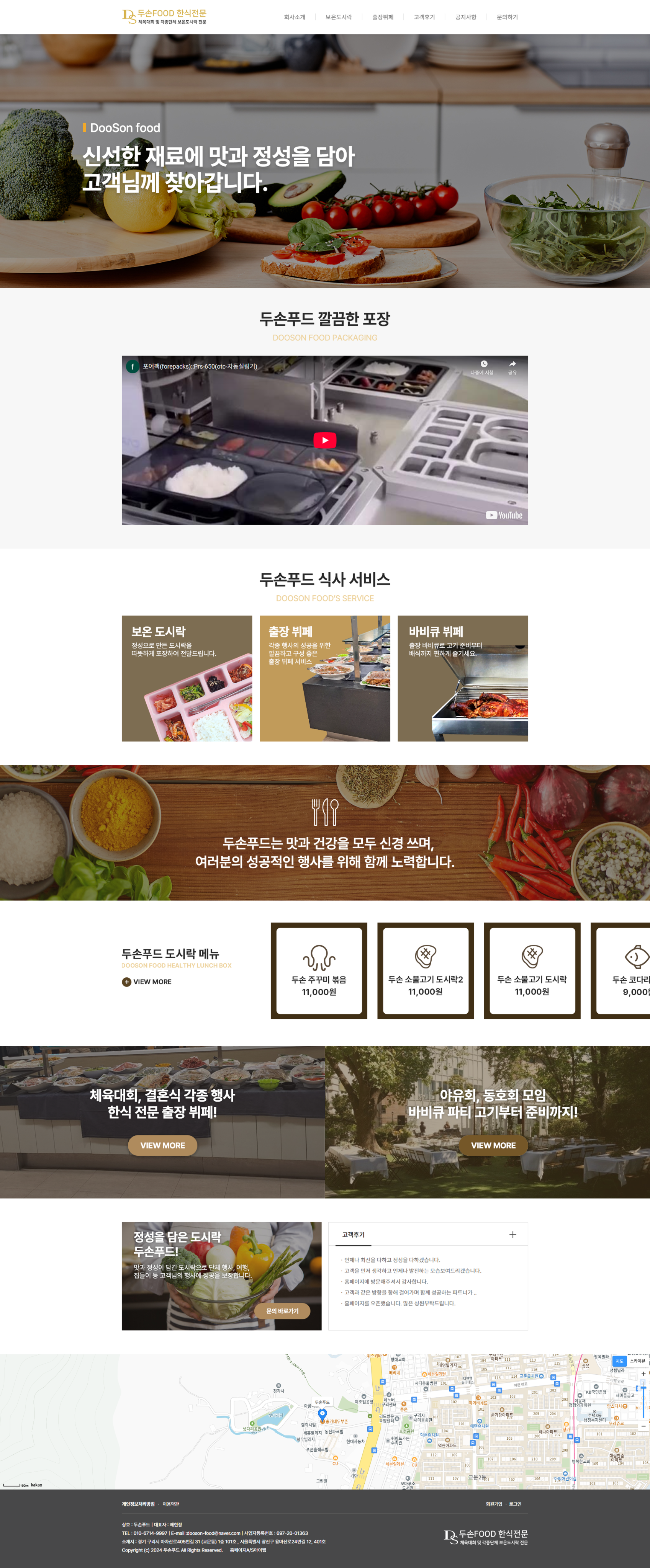This screenshot has height=1568, width=650.
Task: Select the 두손 주꾸미 볶음 menu card
Action: coord(319,970)
